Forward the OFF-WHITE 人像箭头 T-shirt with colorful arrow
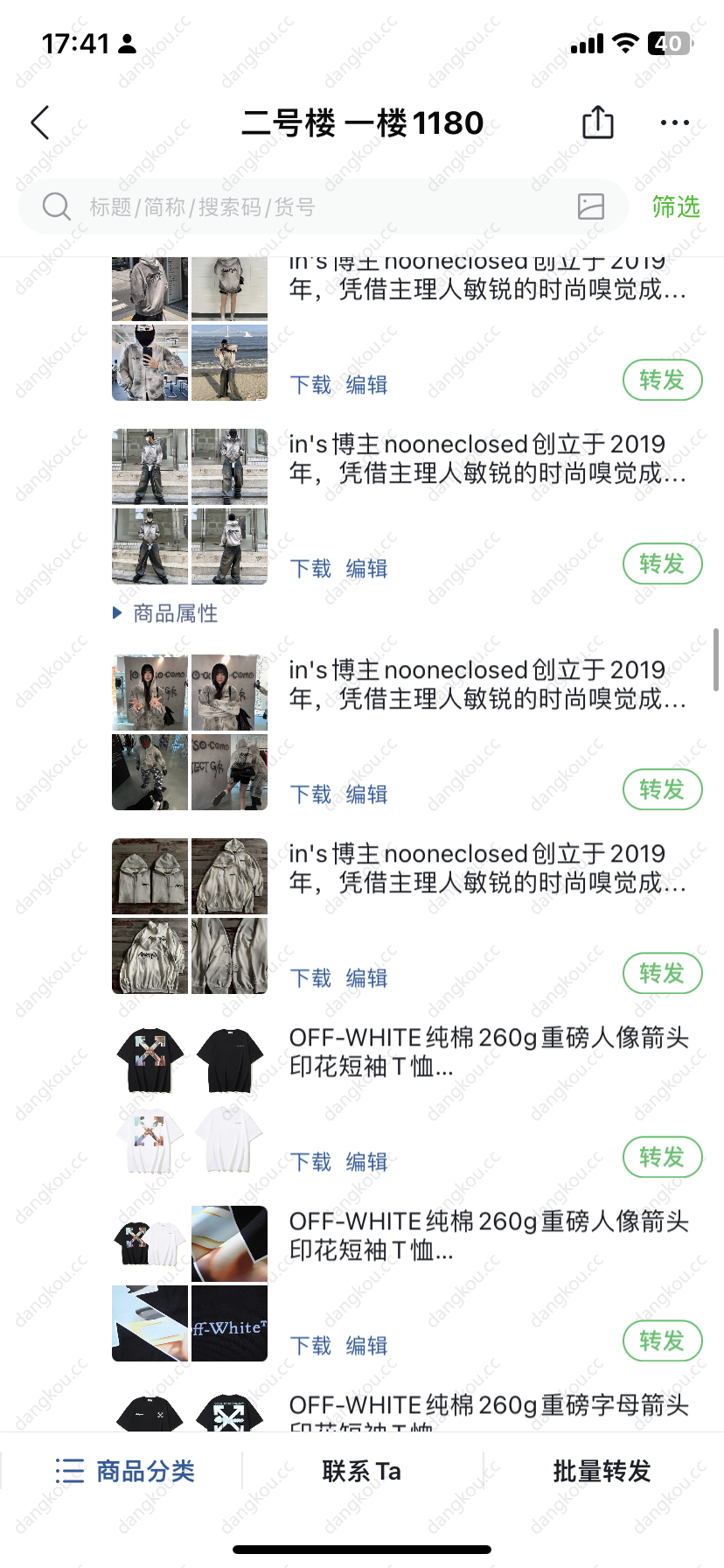 click(662, 1157)
